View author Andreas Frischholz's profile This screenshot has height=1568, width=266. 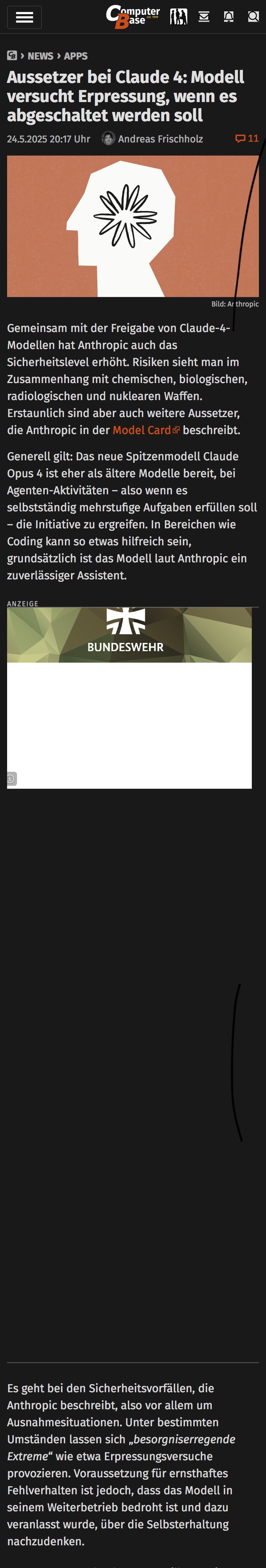coord(160,139)
